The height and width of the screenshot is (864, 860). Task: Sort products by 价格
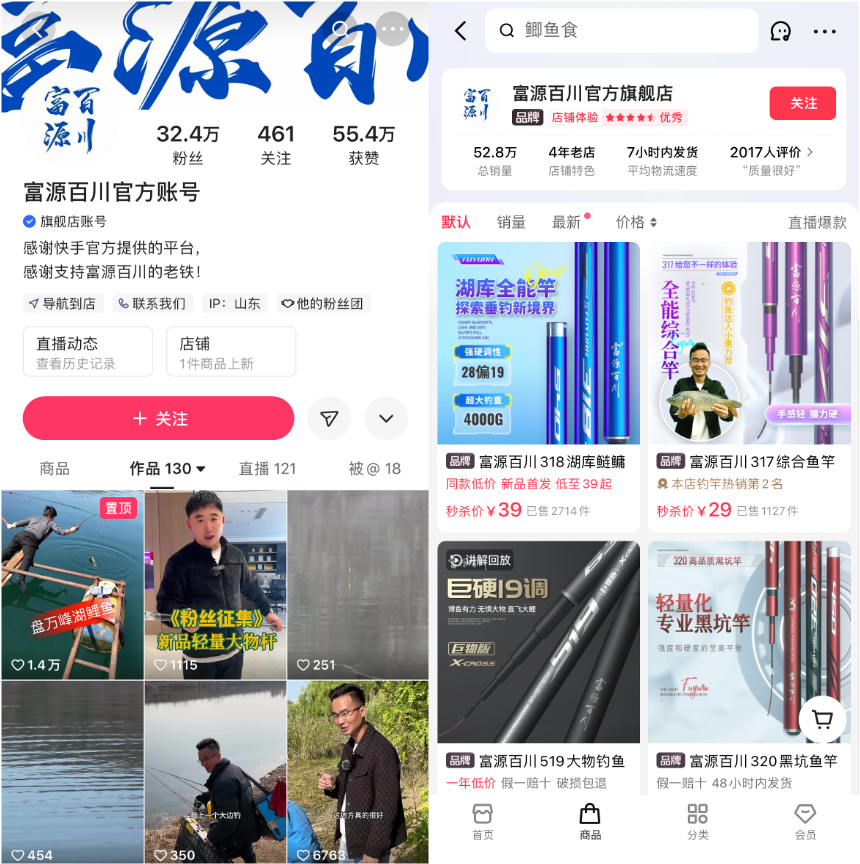coord(636,222)
